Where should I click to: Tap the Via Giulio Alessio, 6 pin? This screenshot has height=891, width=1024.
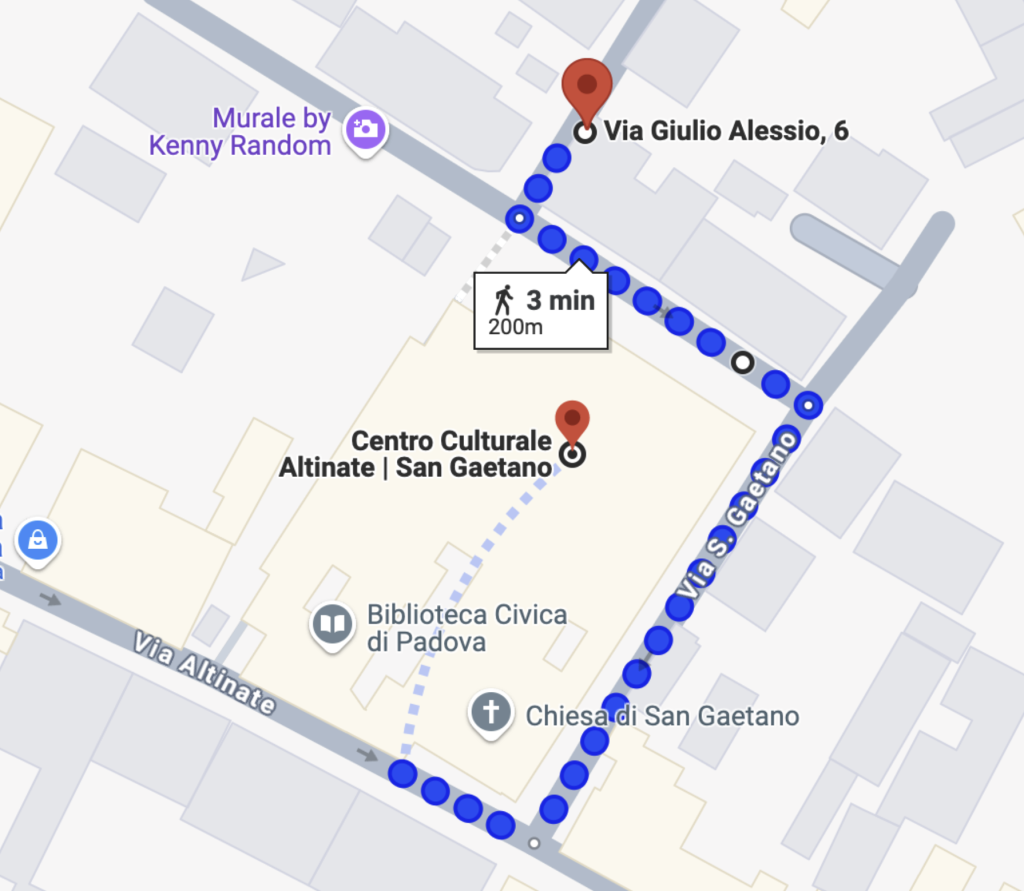[x=587, y=89]
